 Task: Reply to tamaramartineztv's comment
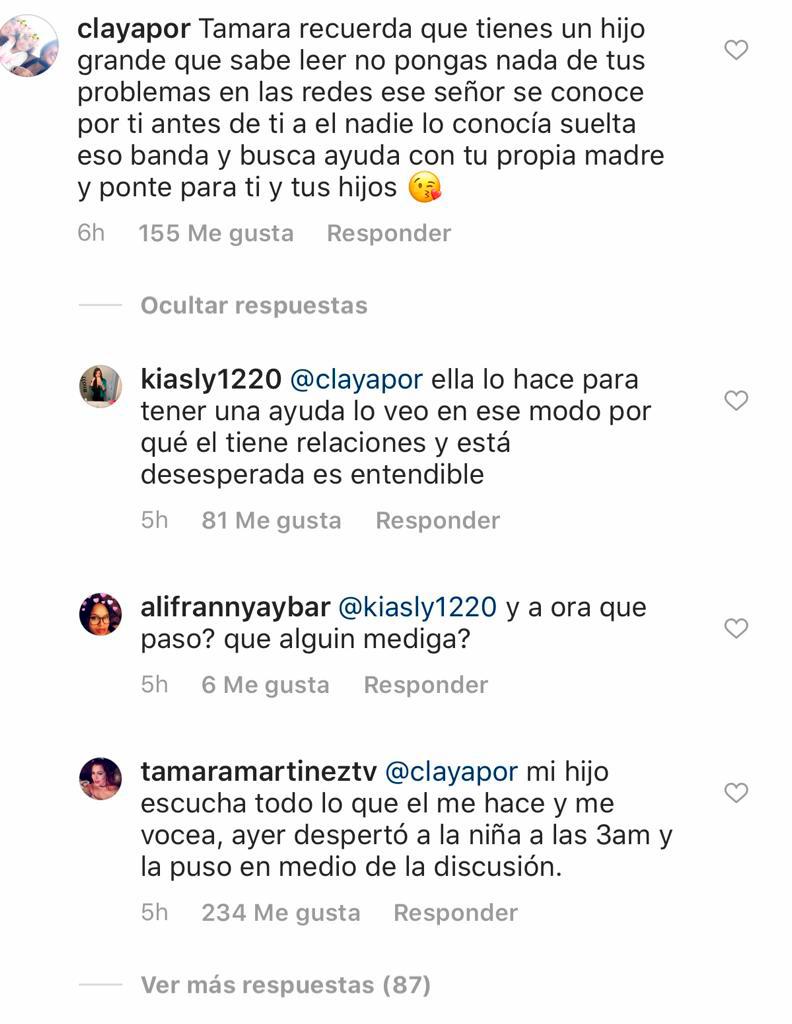point(455,913)
